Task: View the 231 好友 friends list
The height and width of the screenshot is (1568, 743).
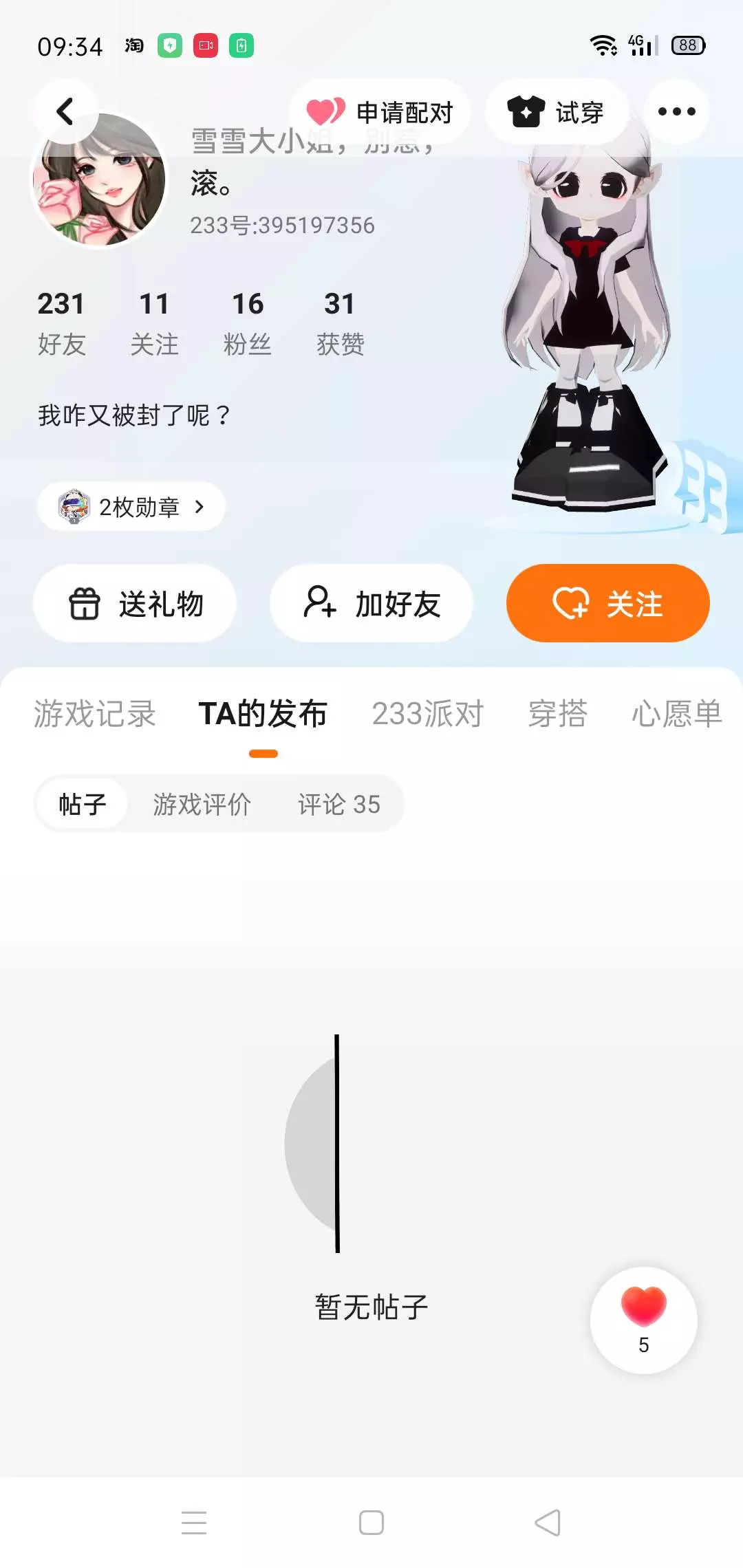Action: click(61, 323)
